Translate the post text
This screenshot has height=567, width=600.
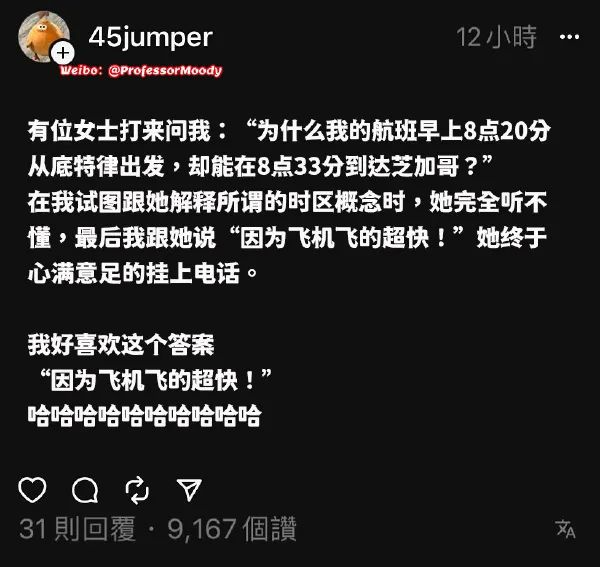tap(565, 529)
